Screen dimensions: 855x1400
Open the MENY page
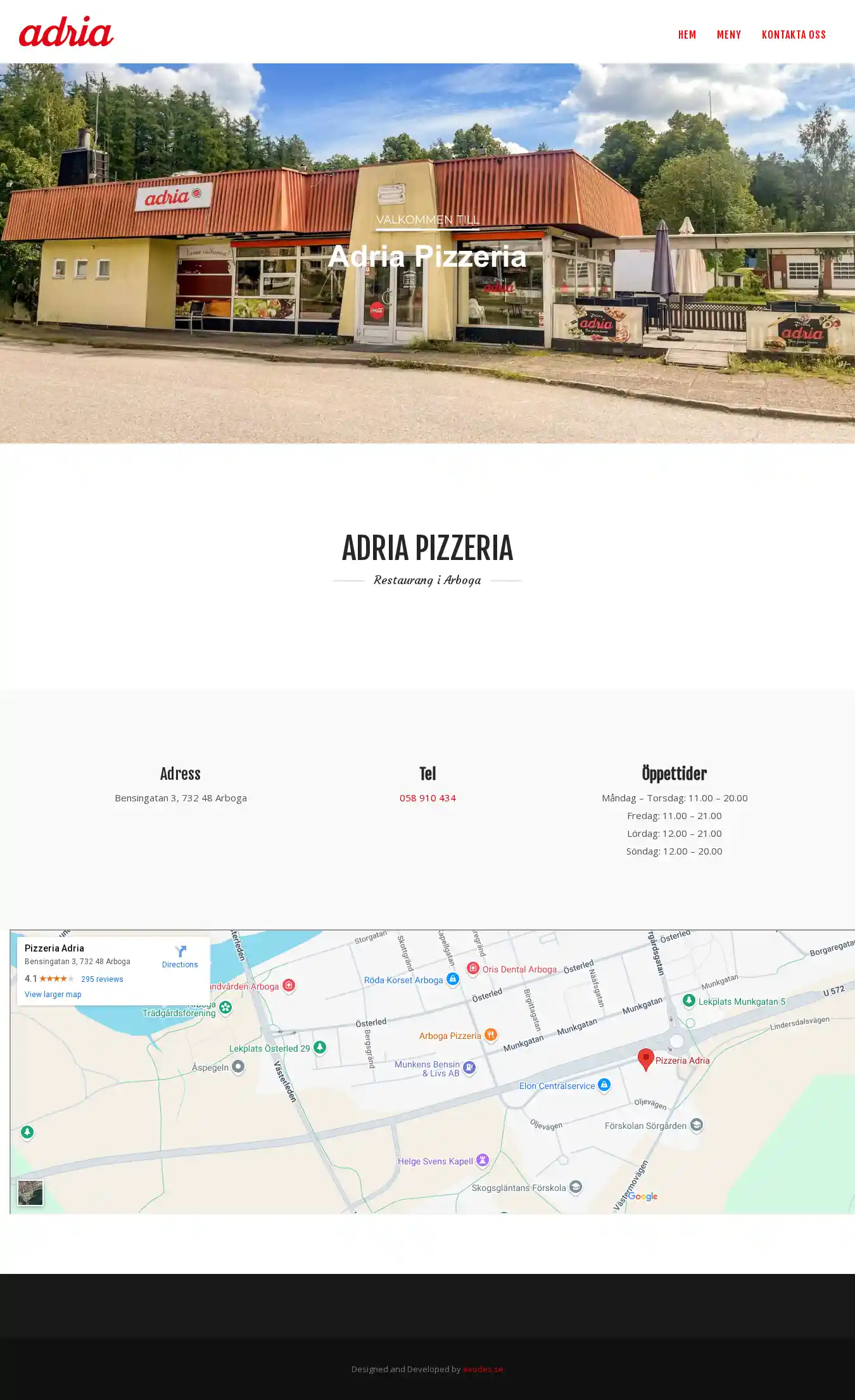pyautogui.click(x=728, y=35)
